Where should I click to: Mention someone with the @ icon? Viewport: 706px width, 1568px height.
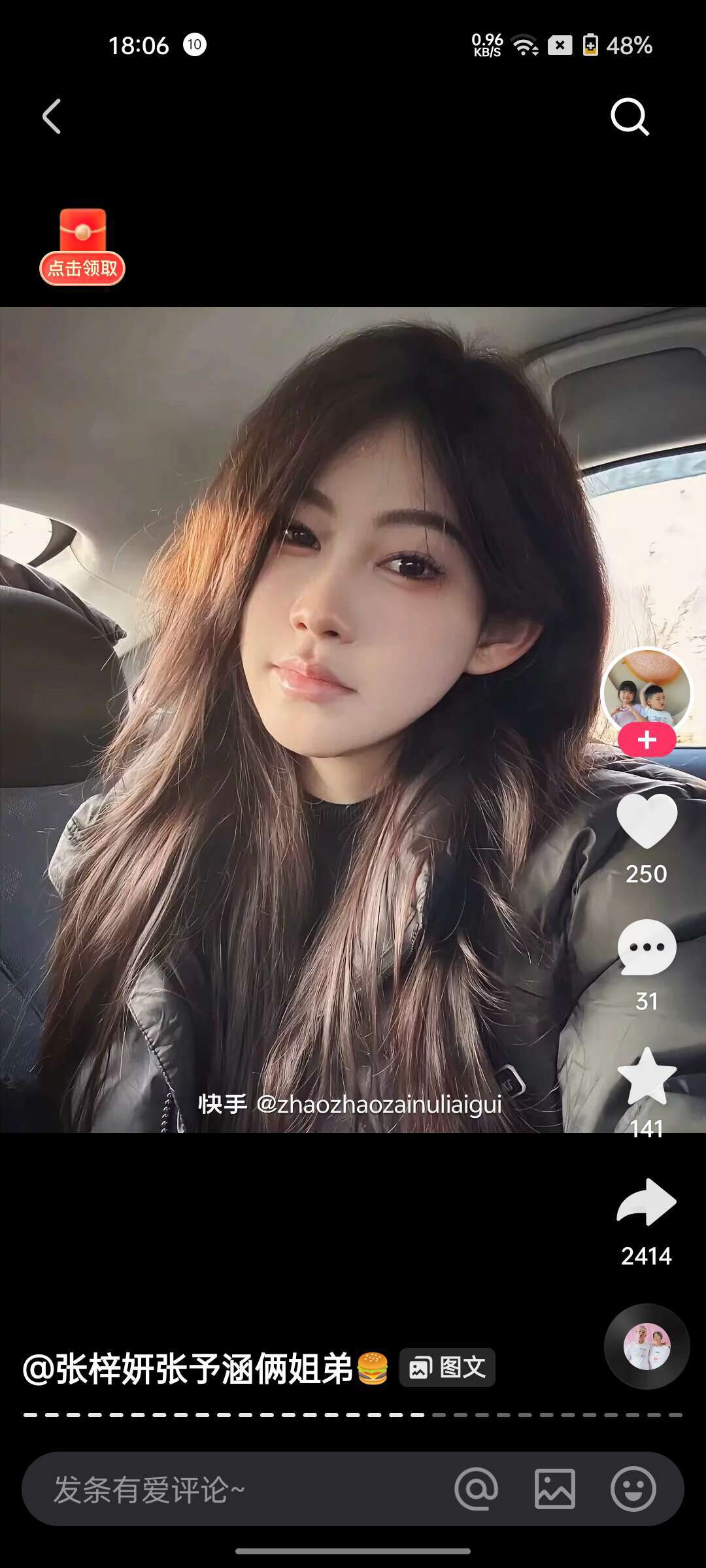[x=476, y=1490]
